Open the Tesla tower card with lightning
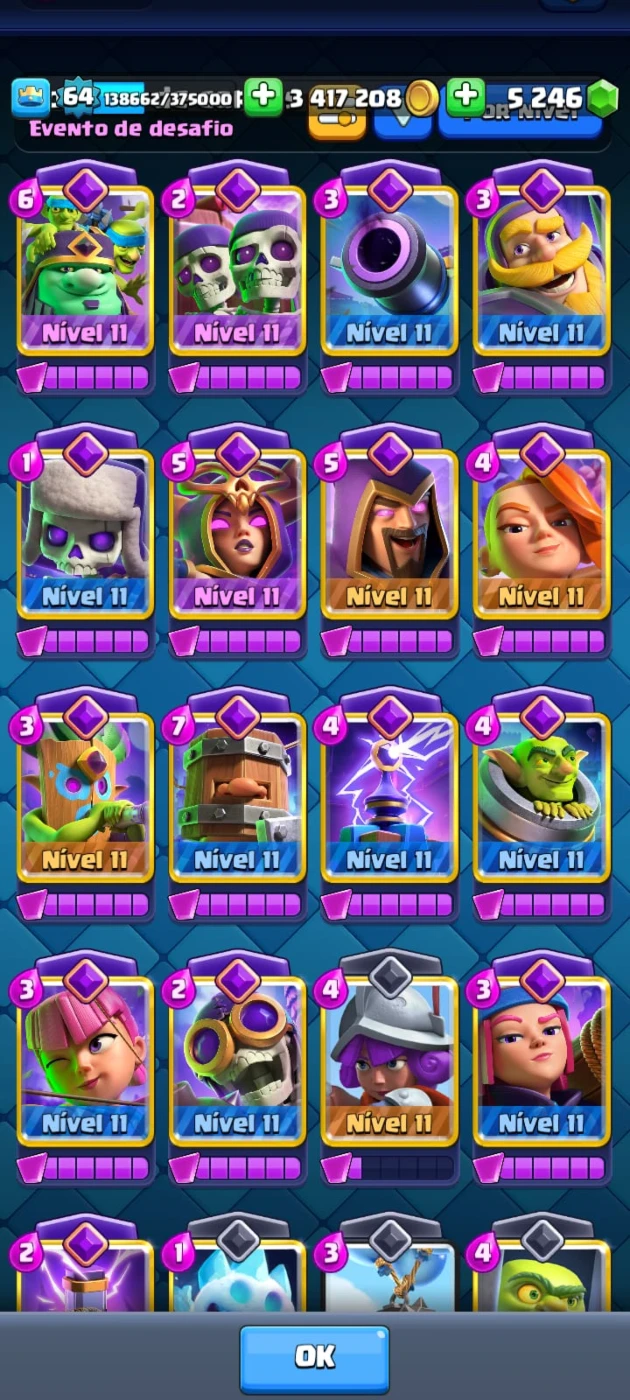The image size is (630, 1400). (x=390, y=796)
